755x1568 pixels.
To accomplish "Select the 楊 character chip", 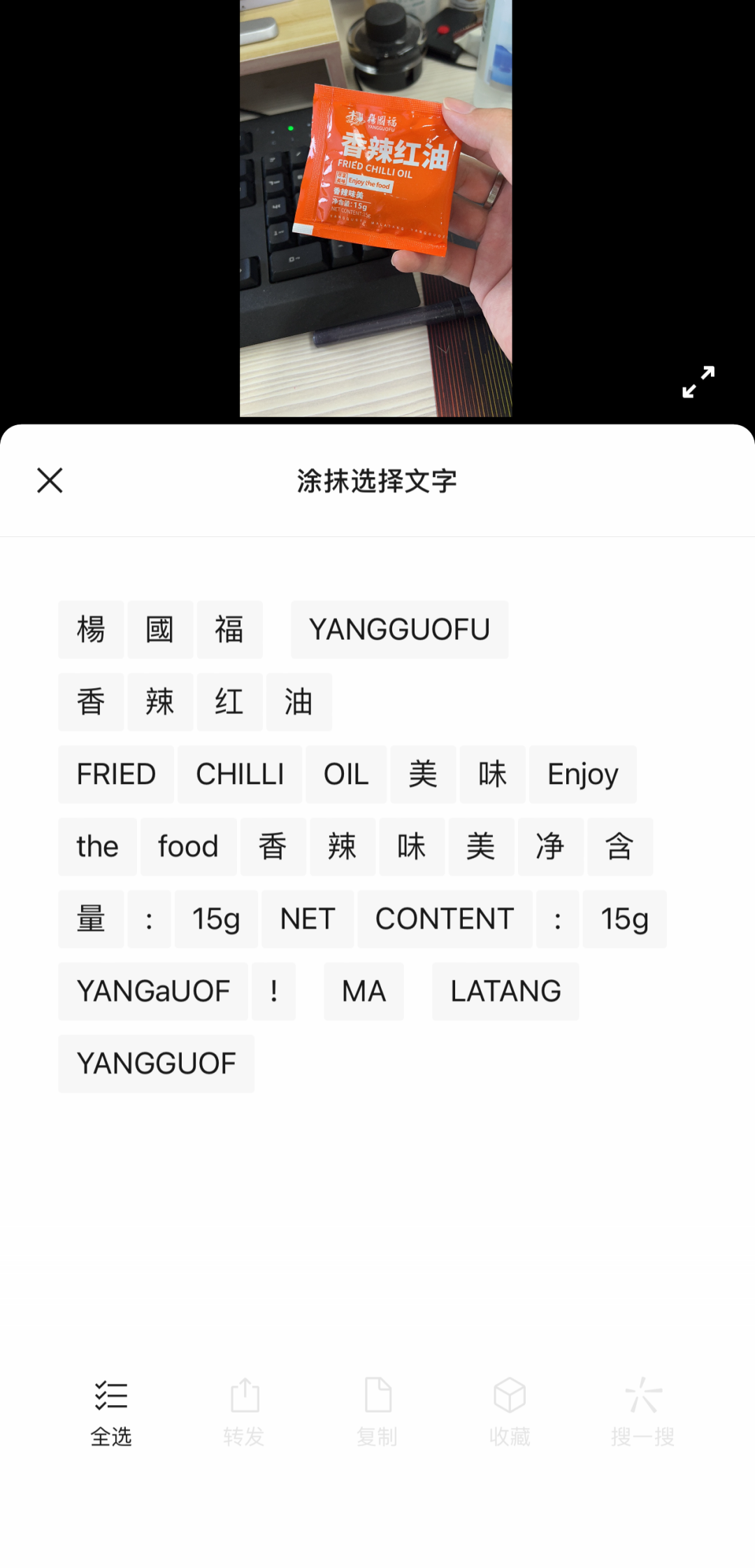I will pos(91,629).
